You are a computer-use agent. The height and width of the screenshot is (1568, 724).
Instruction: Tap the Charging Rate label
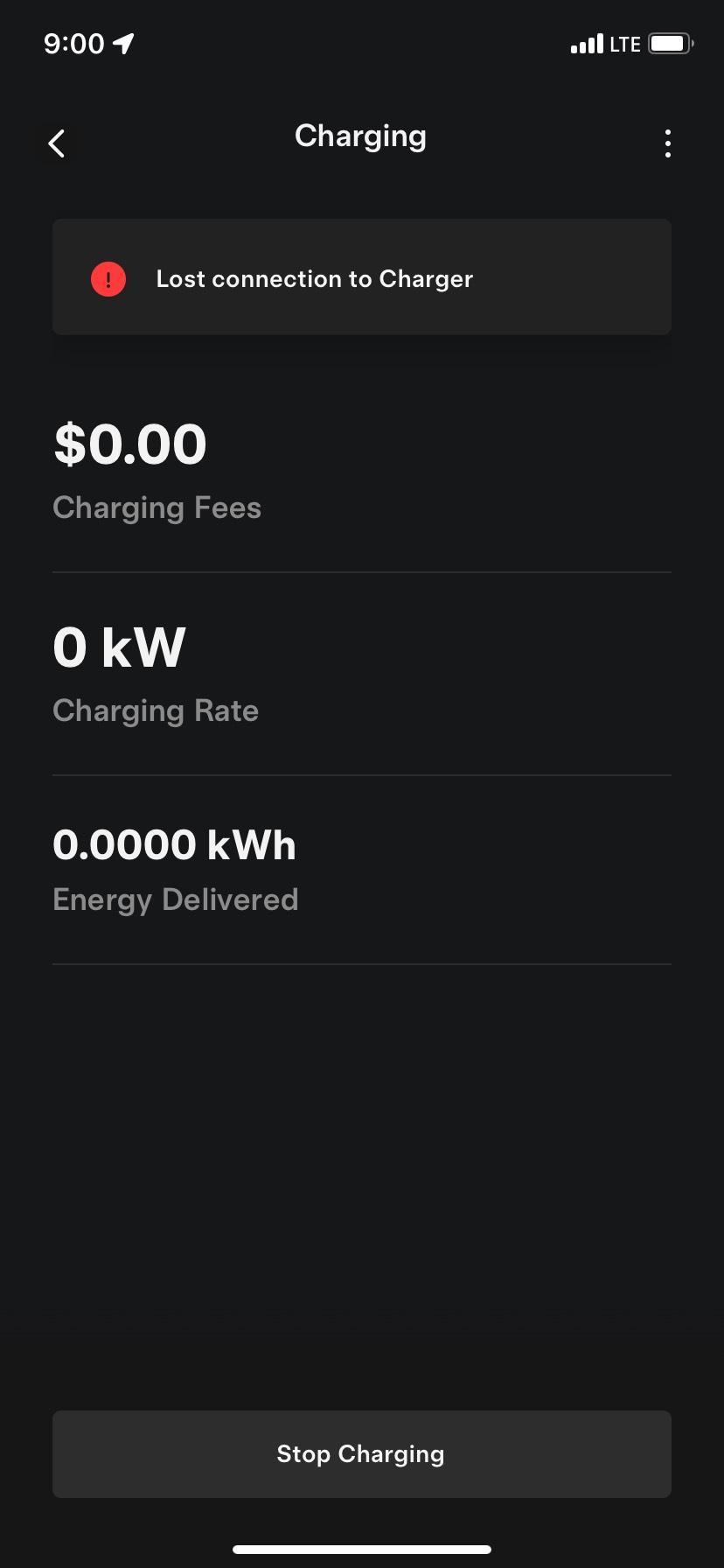tap(155, 710)
